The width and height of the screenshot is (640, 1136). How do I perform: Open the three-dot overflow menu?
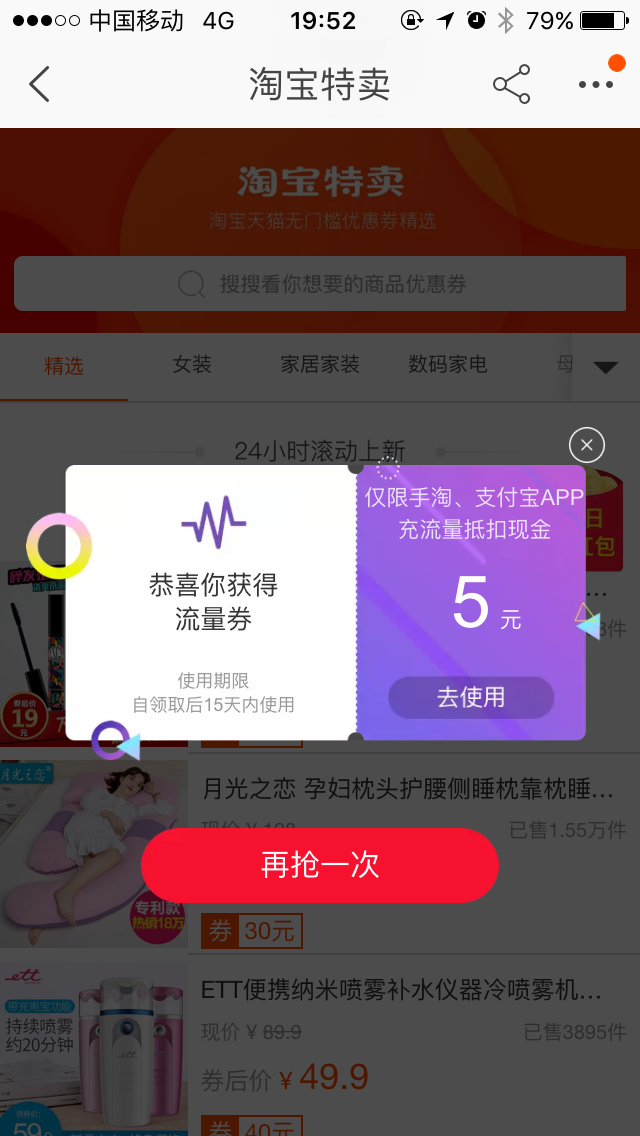tap(596, 85)
